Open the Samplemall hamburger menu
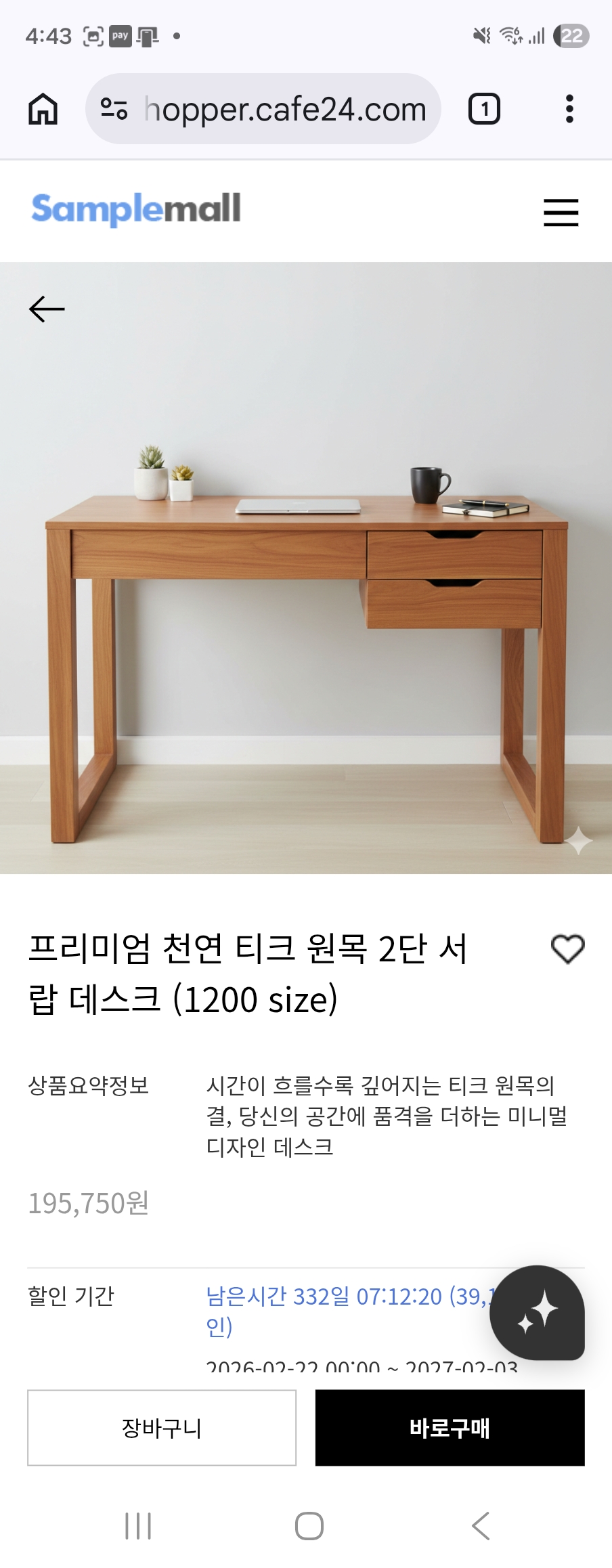The image size is (612, 1568). pos(561,213)
